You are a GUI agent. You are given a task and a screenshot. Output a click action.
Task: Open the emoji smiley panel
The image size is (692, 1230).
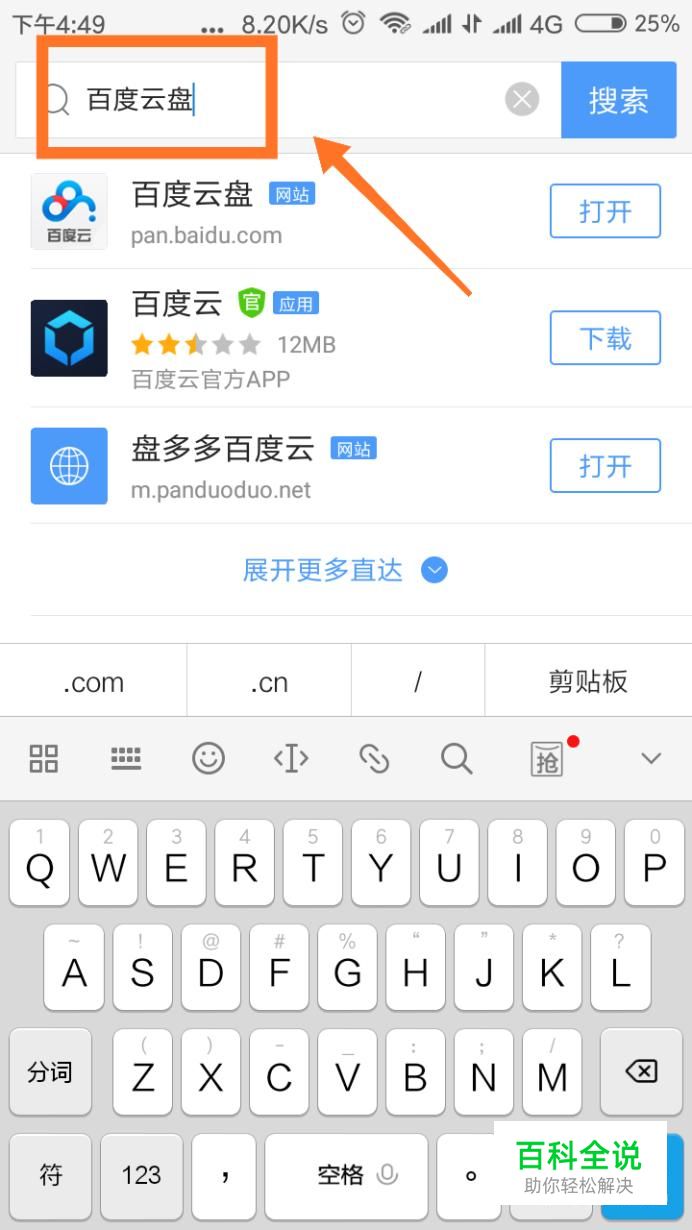[208, 759]
